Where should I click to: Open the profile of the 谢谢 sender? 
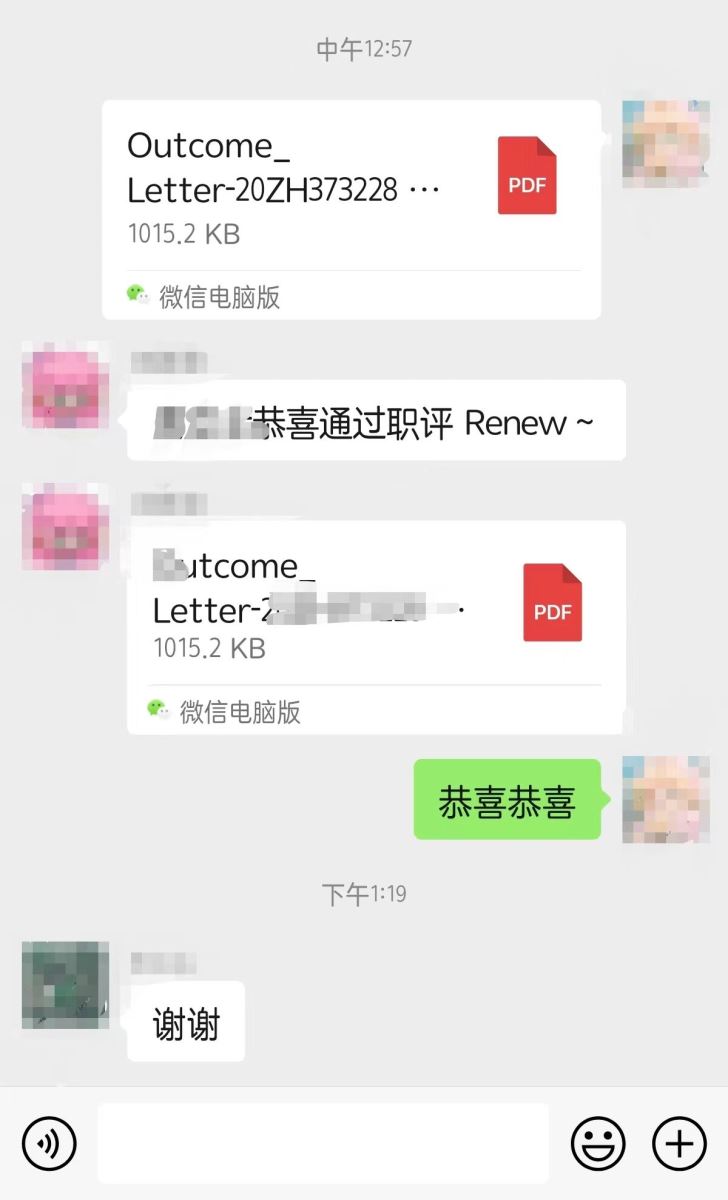tap(65, 985)
